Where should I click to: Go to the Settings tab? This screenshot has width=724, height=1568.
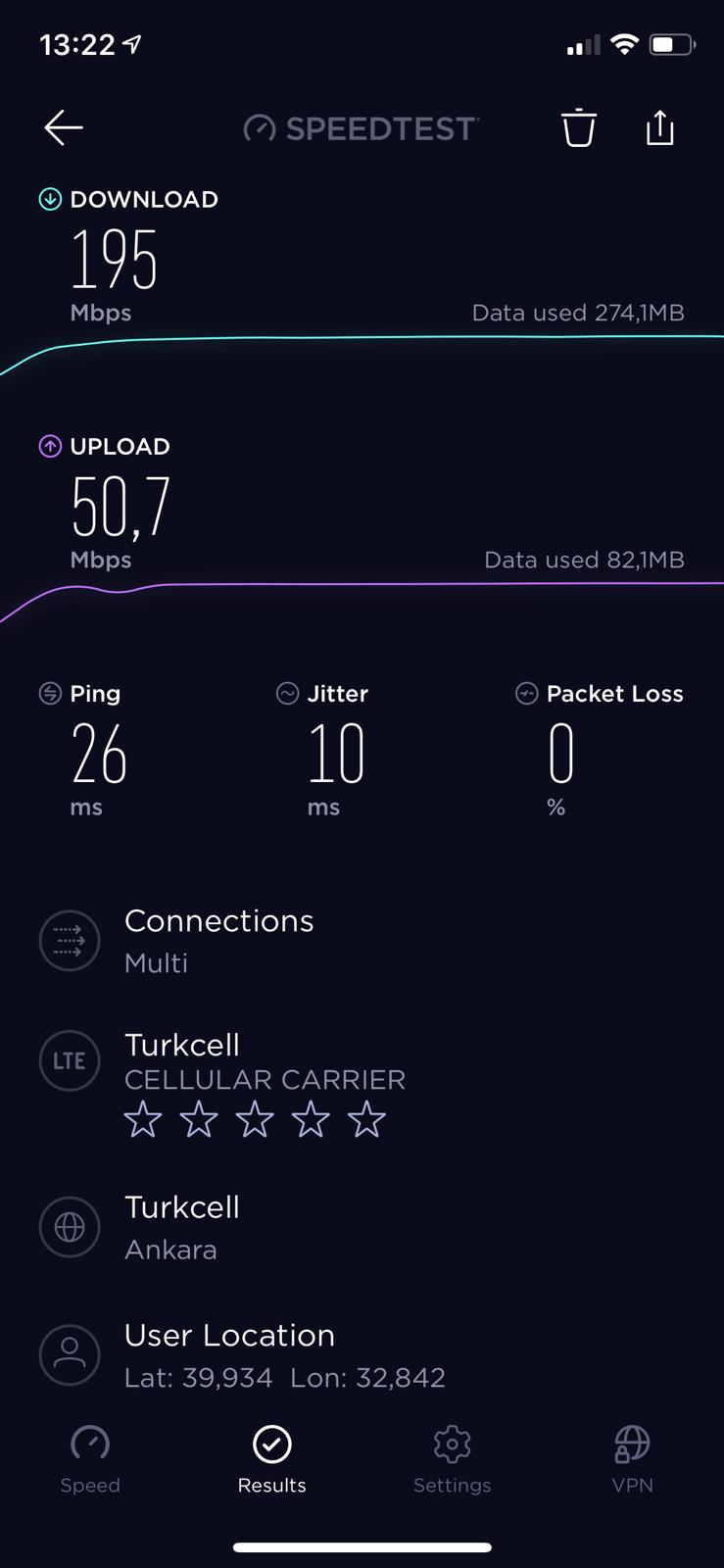(452, 1460)
